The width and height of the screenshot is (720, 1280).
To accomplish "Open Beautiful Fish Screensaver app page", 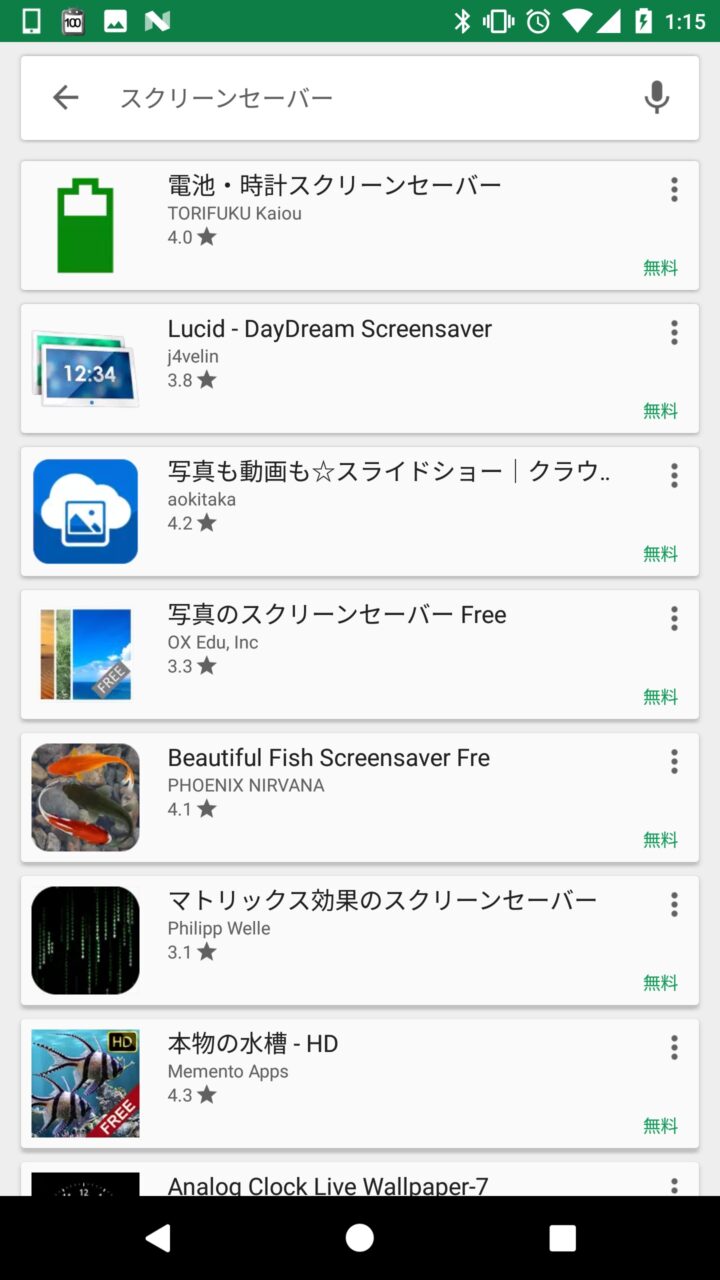I will [x=328, y=758].
